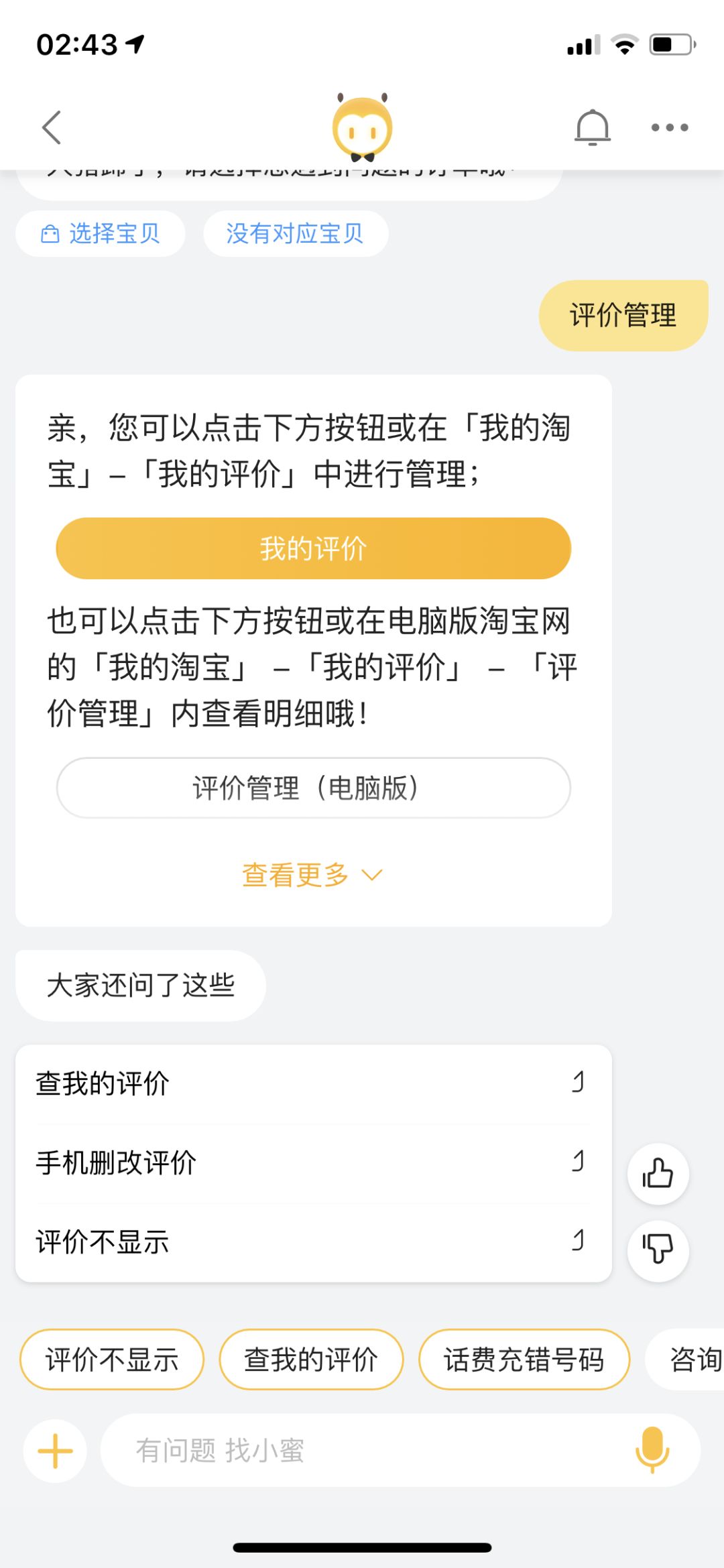
Task: Open the plus attachment menu
Action: point(55,1451)
